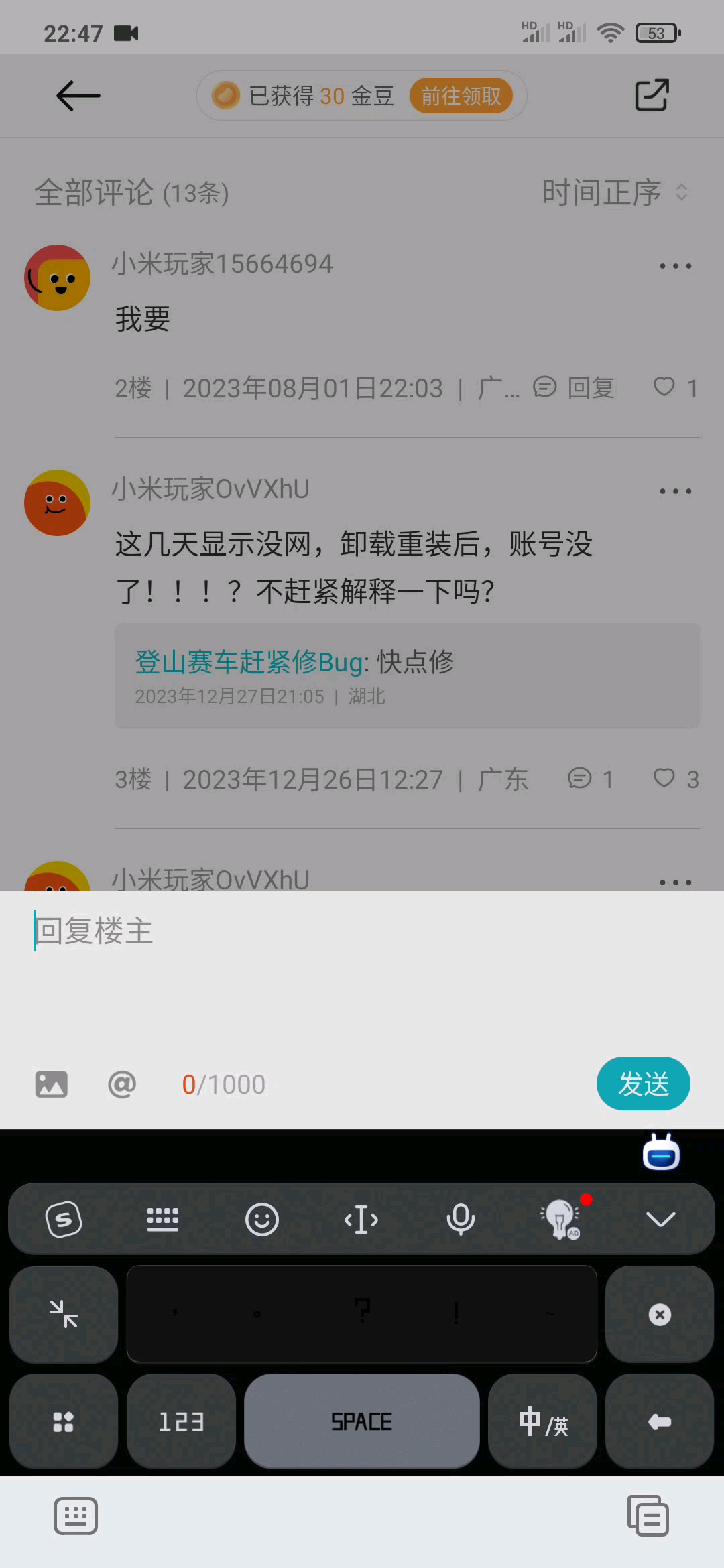
Task: Open the clipboard icon below the keyboard
Action: (x=648, y=1516)
